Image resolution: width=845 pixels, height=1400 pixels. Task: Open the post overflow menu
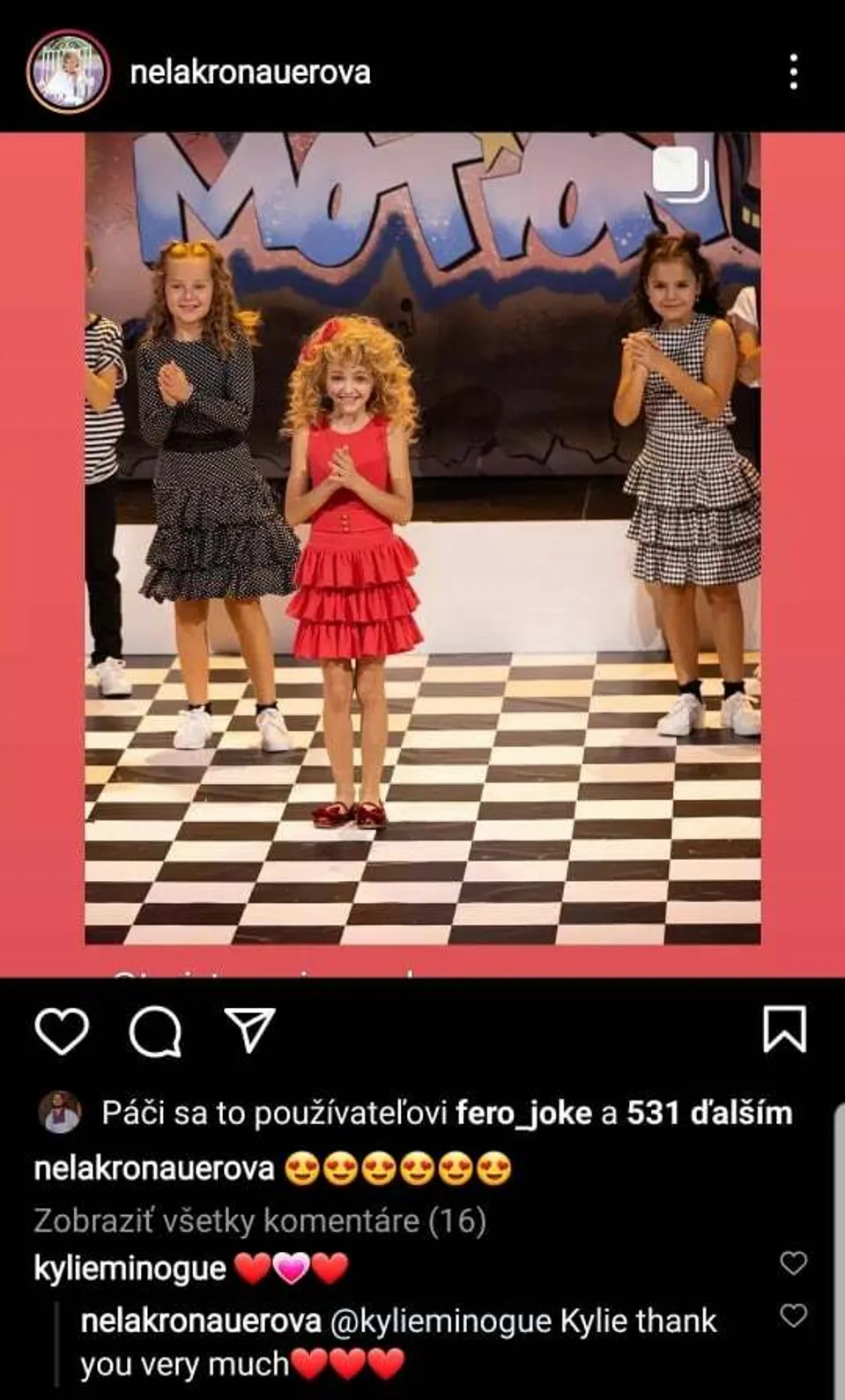pyautogui.click(x=794, y=71)
